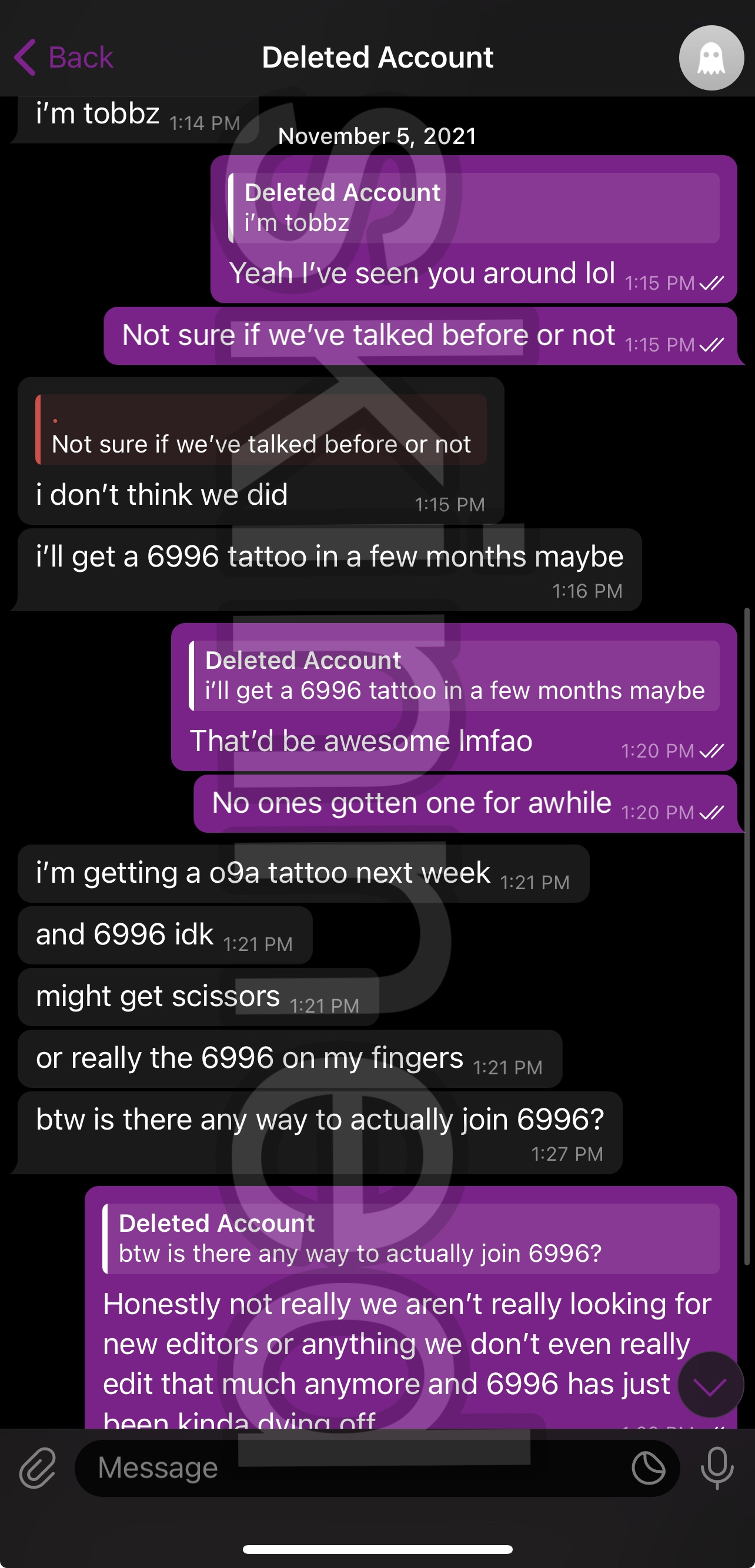Tap the voice message microphone
The height and width of the screenshot is (1568, 755).
[x=717, y=1468]
